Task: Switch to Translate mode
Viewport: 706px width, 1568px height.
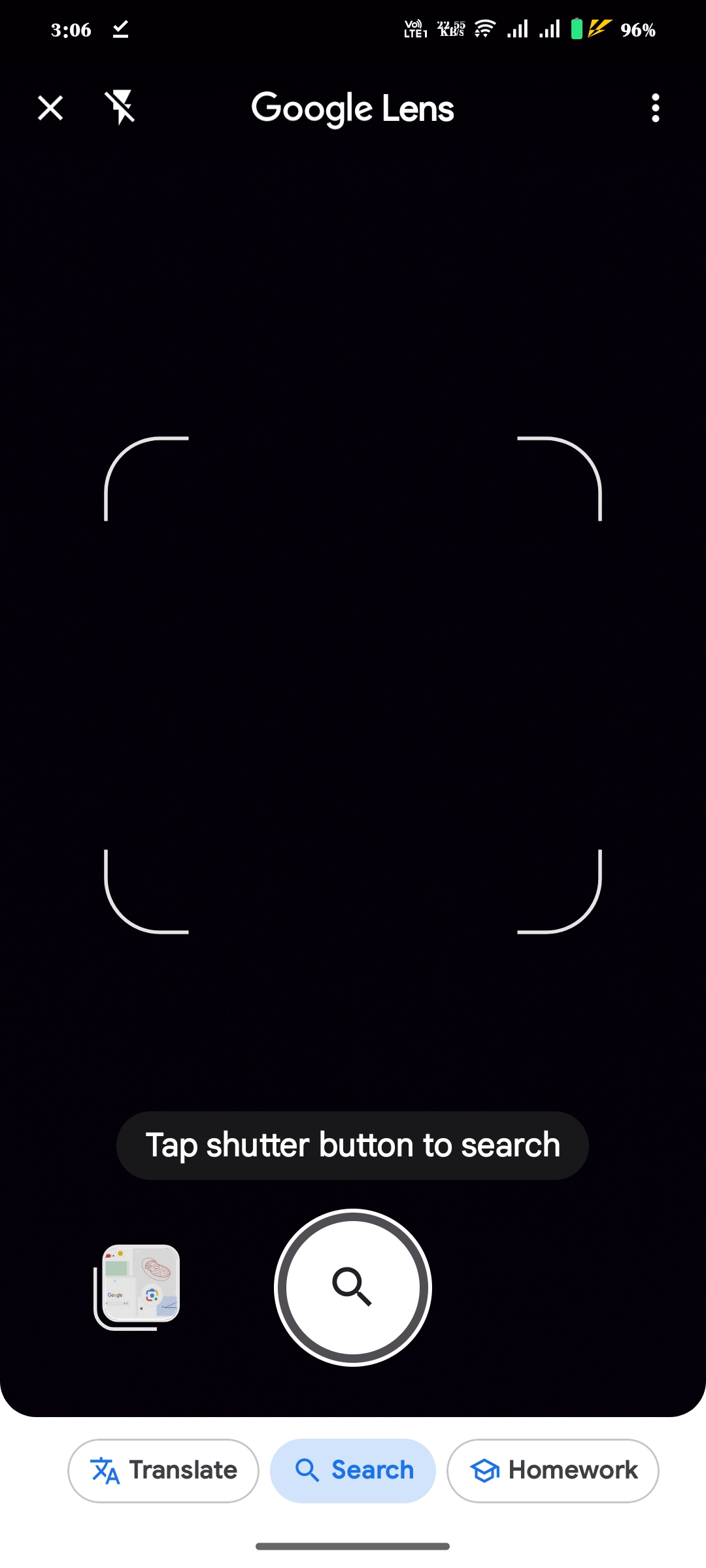Action: click(163, 1471)
